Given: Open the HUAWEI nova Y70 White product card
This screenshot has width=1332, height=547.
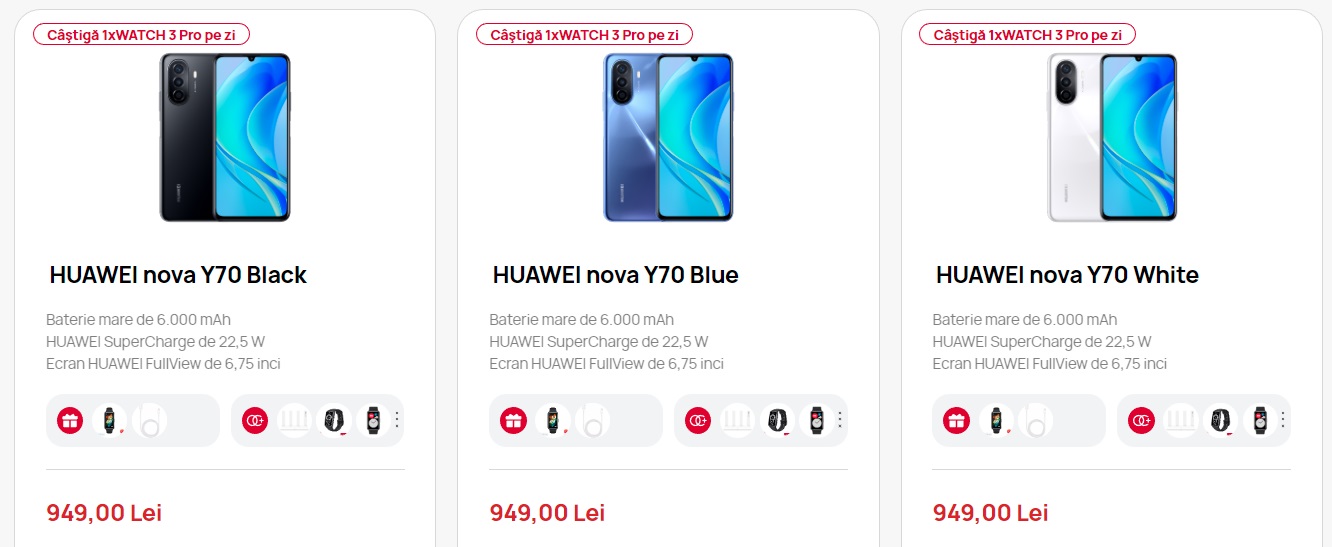Looking at the screenshot, I should 1067,275.
